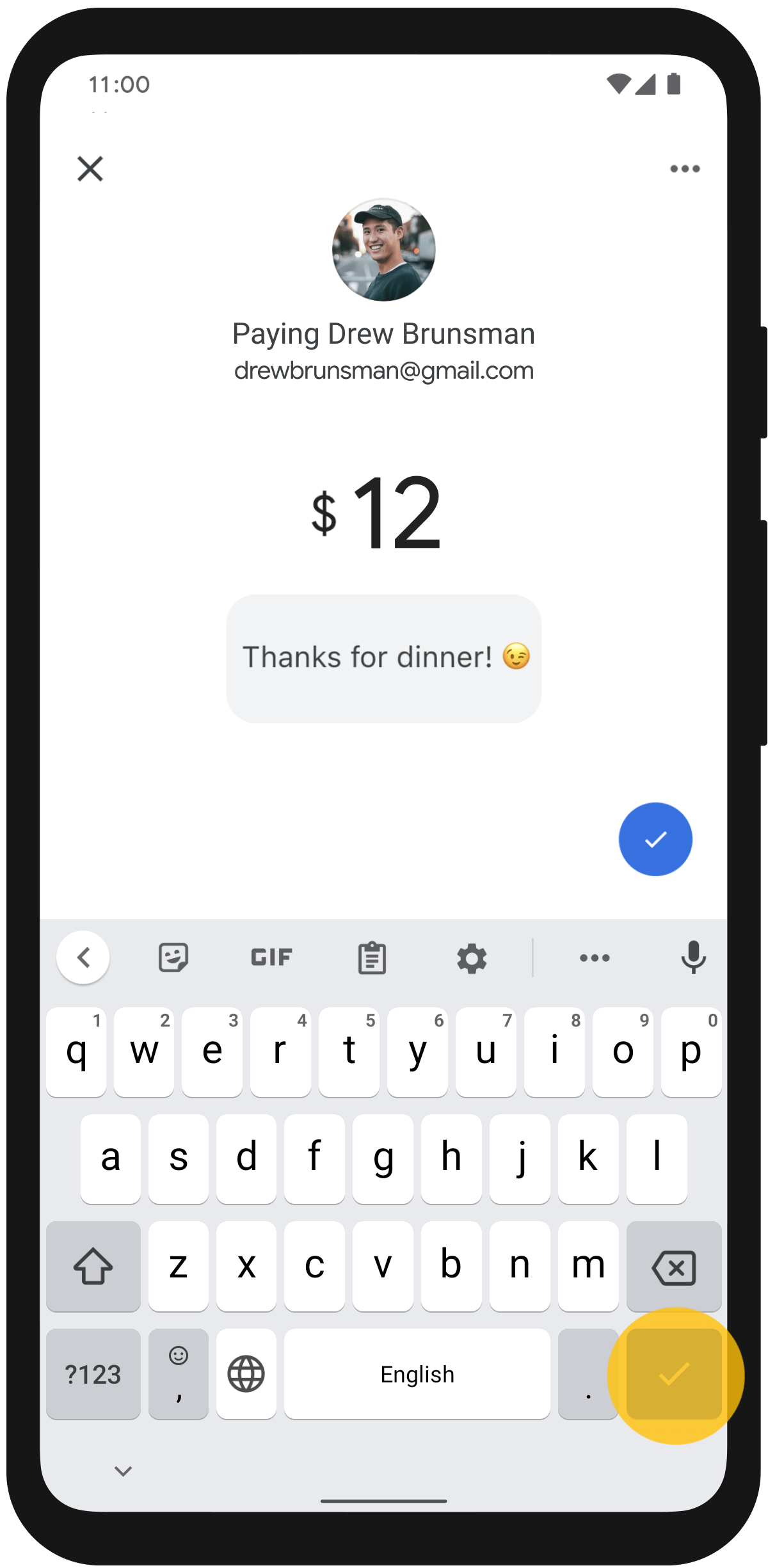The width and height of the screenshot is (768, 1568).
Task: Confirm payment with the blue checkmark button
Action: (655, 839)
